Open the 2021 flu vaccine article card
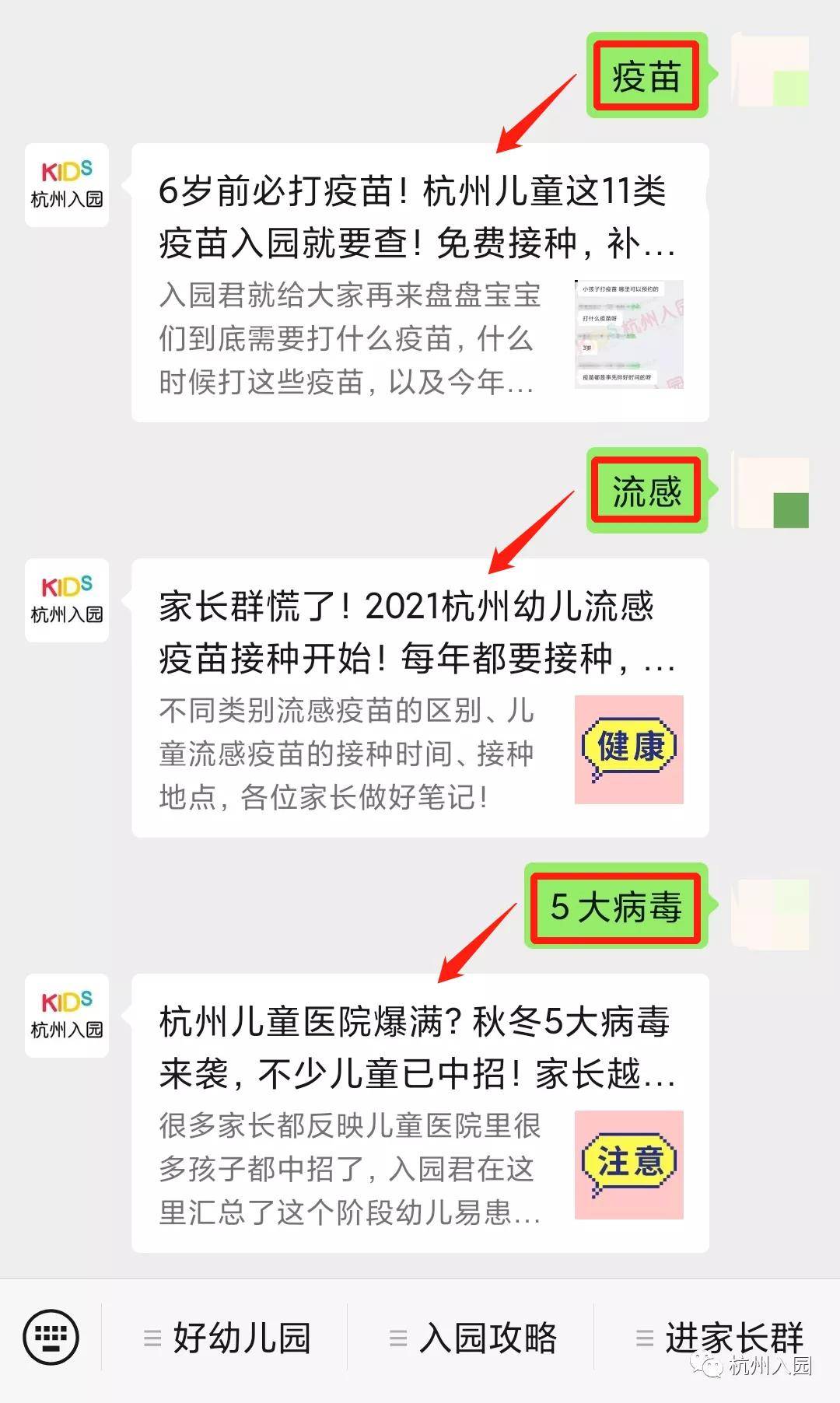 click(420, 698)
